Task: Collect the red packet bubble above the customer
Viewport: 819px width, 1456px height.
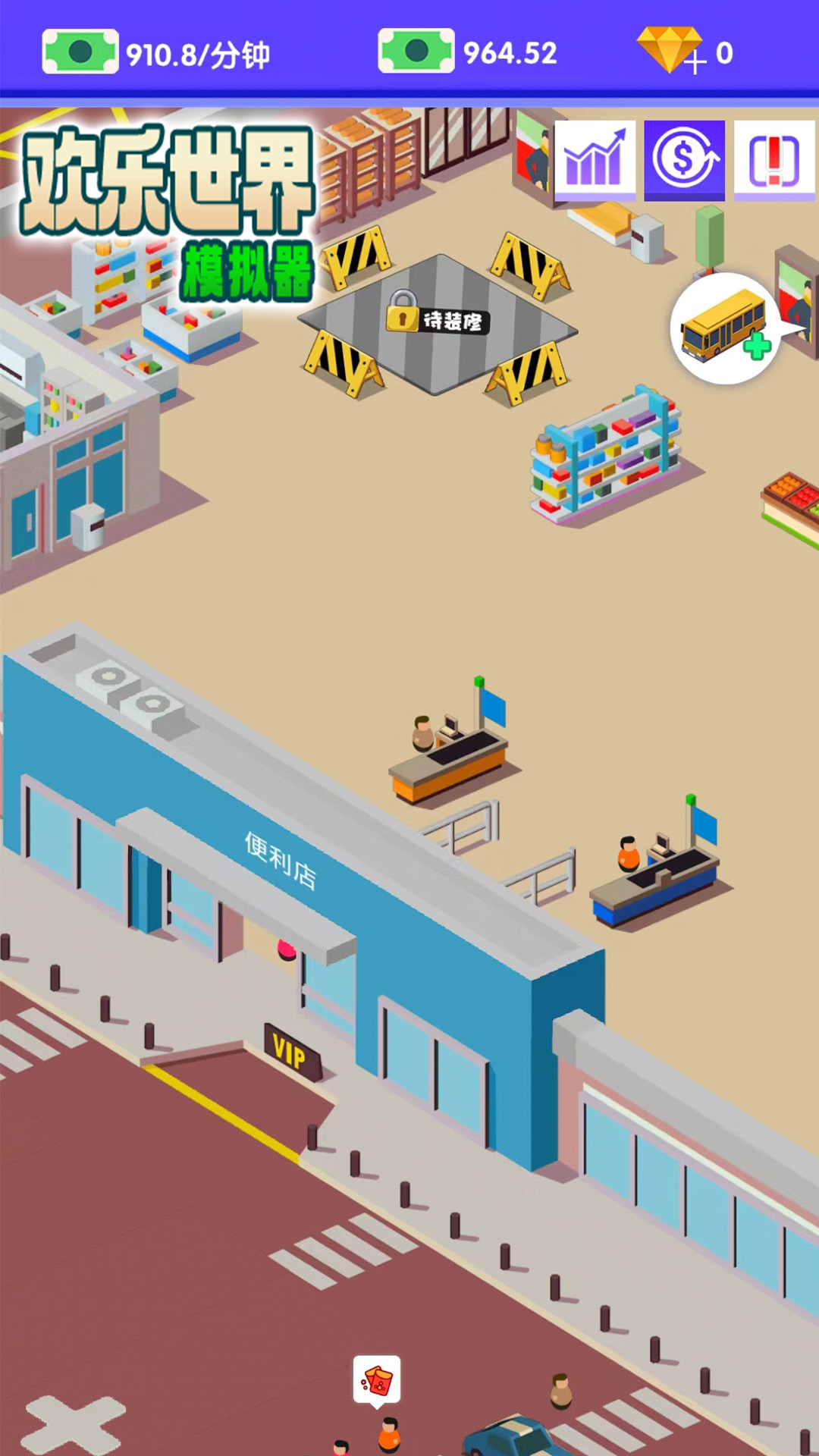Action: (x=377, y=1382)
